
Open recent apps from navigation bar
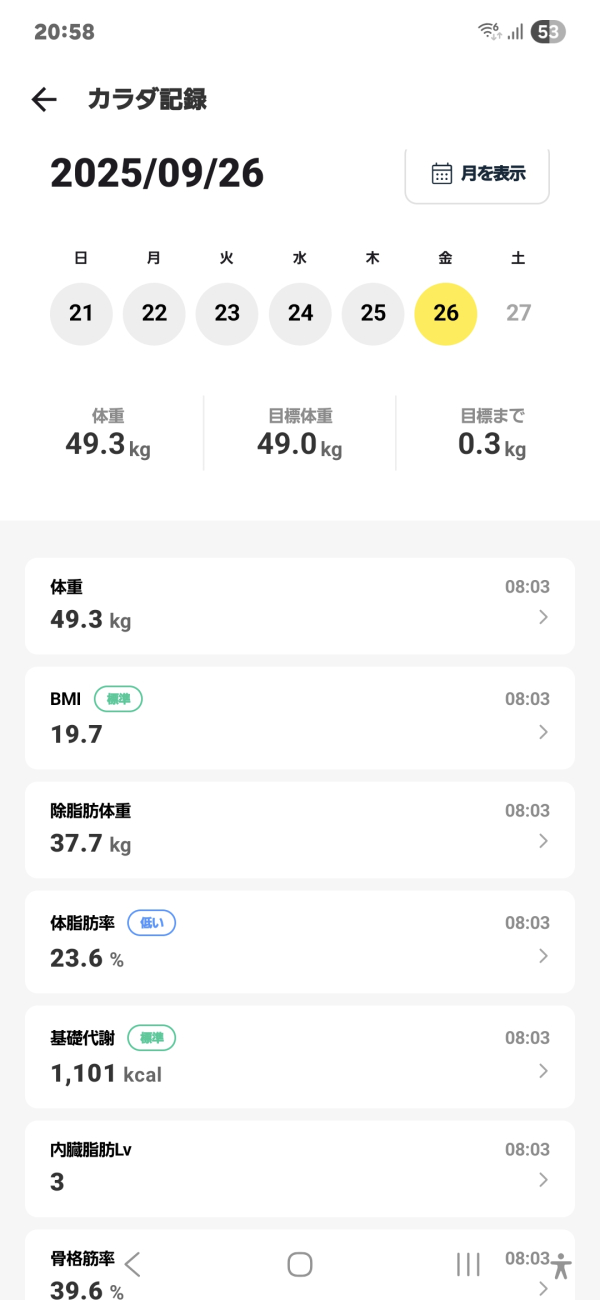pyautogui.click(x=468, y=1265)
